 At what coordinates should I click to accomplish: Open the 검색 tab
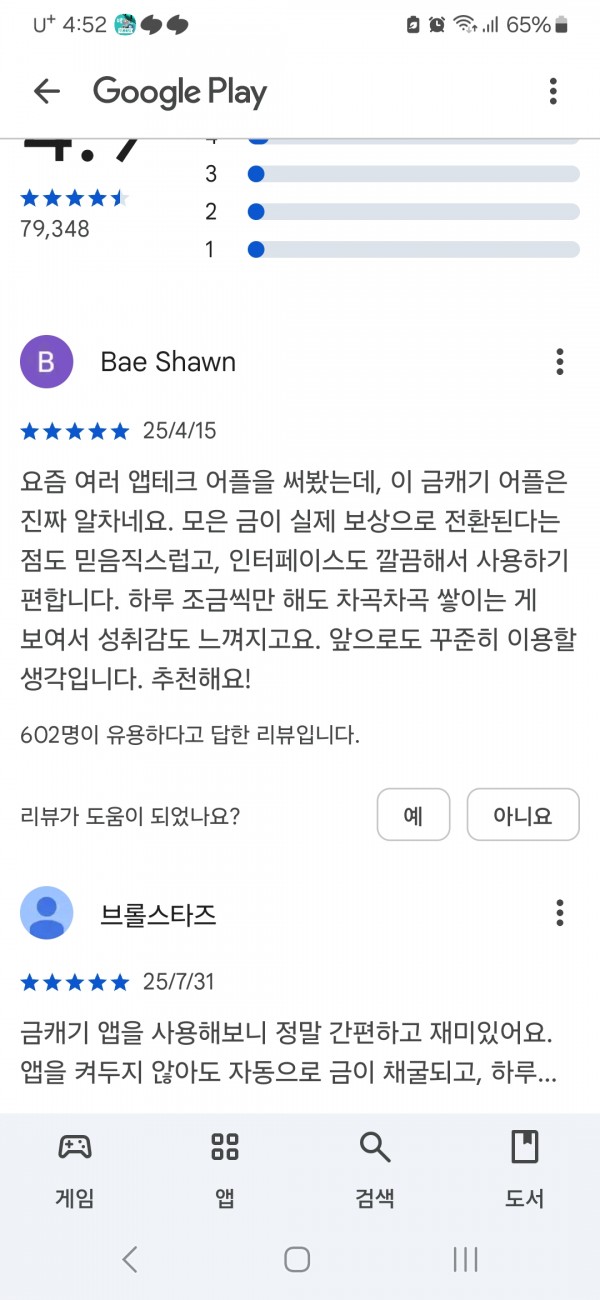pyautogui.click(x=375, y=1170)
